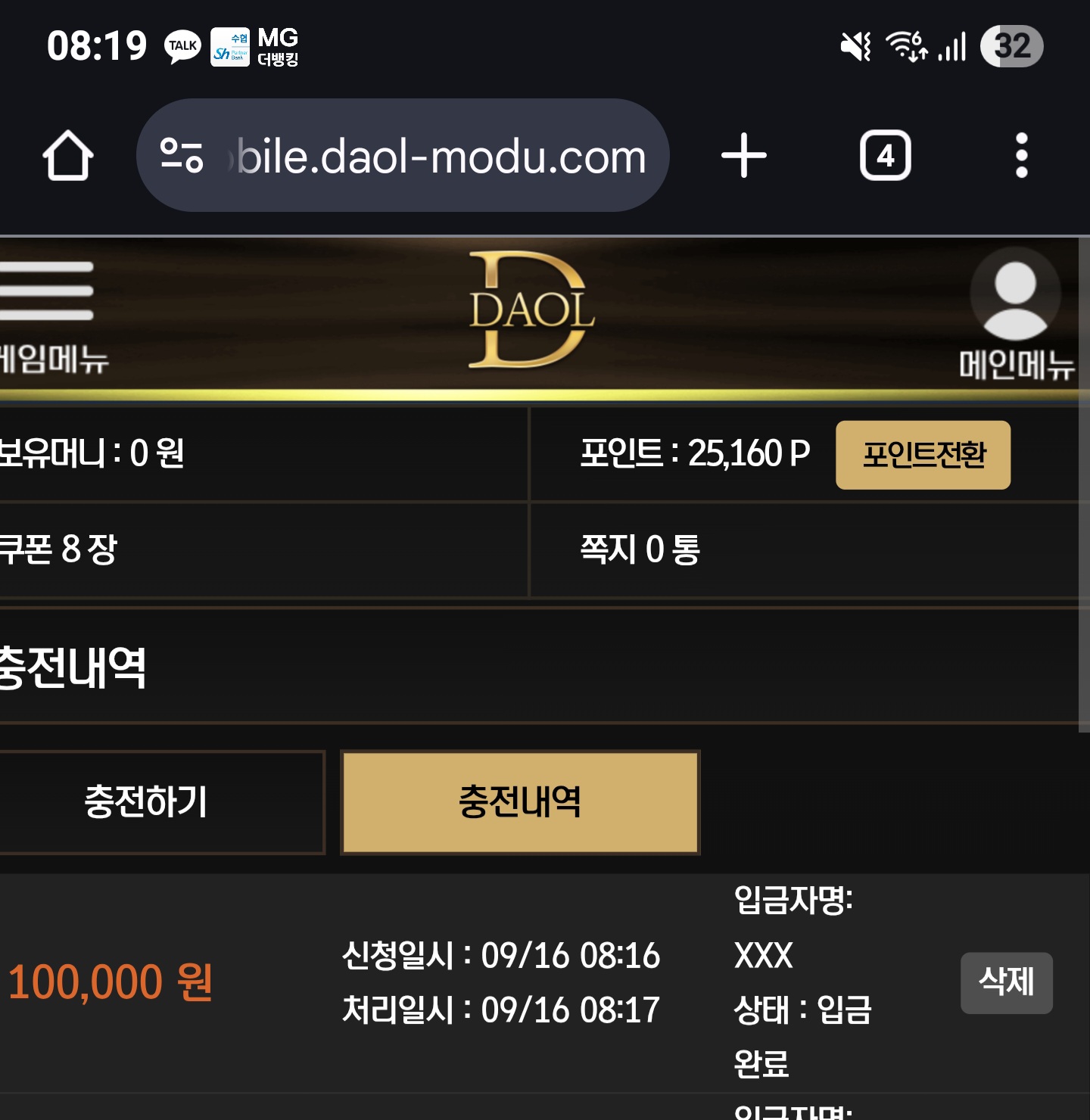Tap the 포인트전환 button
Viewport: 1090px width, 1120px height.
click(x=923, y=455)
